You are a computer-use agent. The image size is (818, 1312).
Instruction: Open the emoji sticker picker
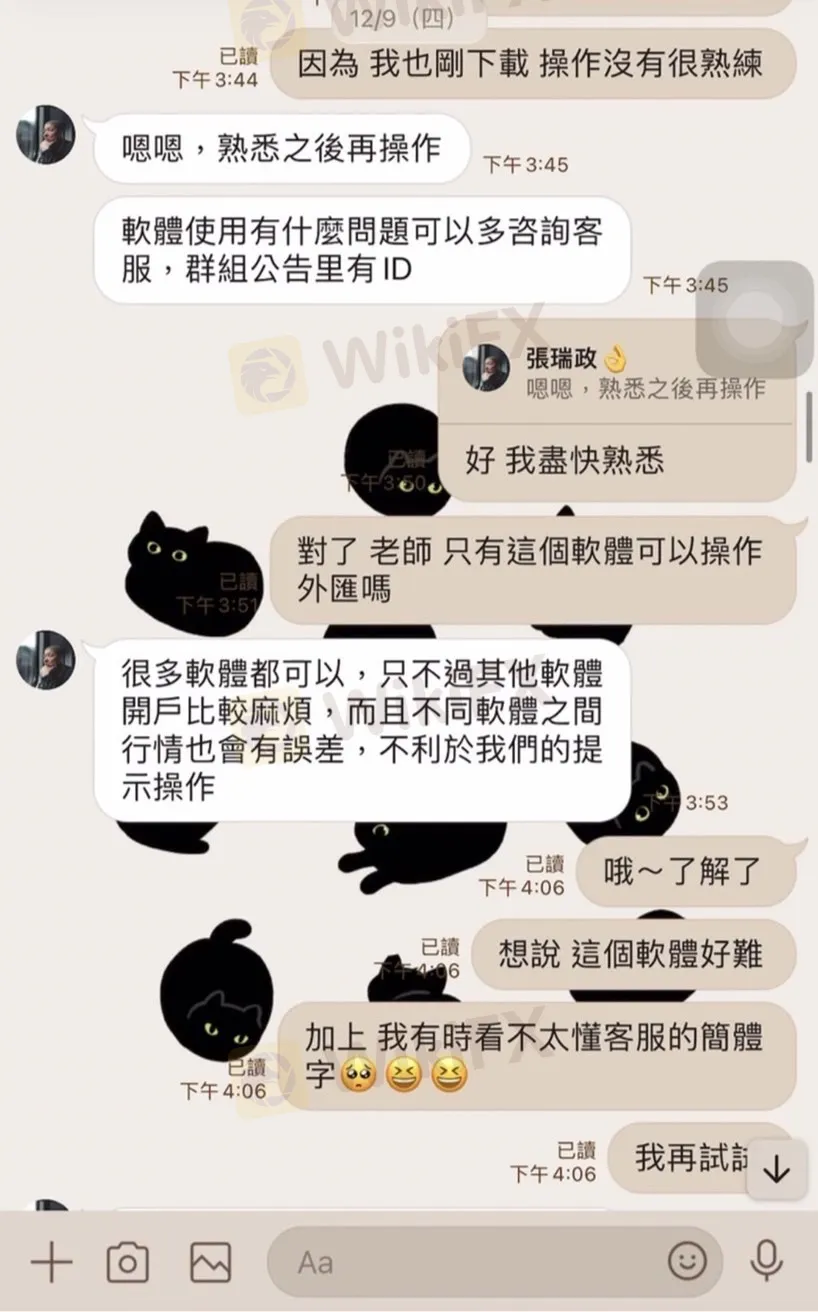(687, 1261)
